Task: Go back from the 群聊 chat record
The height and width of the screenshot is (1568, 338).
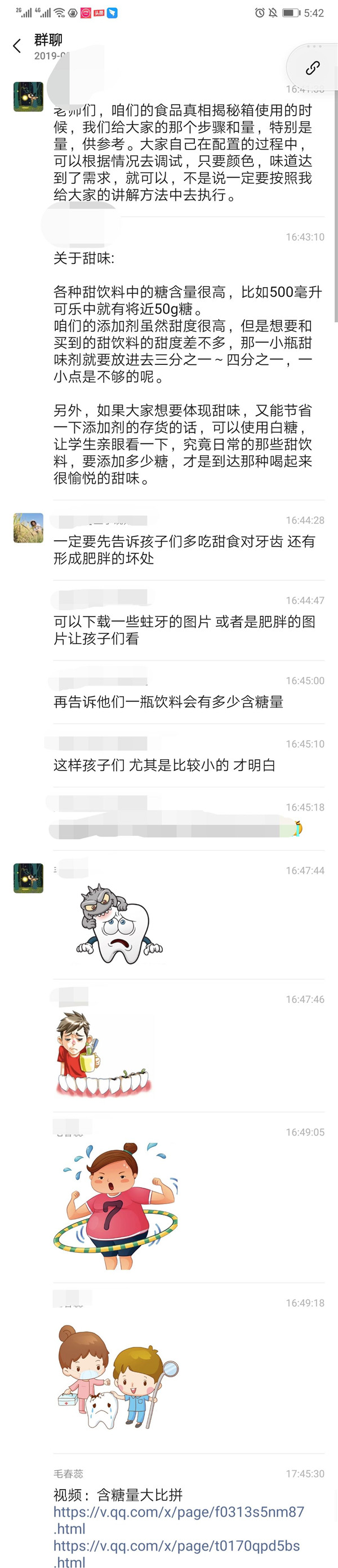Action: point(17,46)
